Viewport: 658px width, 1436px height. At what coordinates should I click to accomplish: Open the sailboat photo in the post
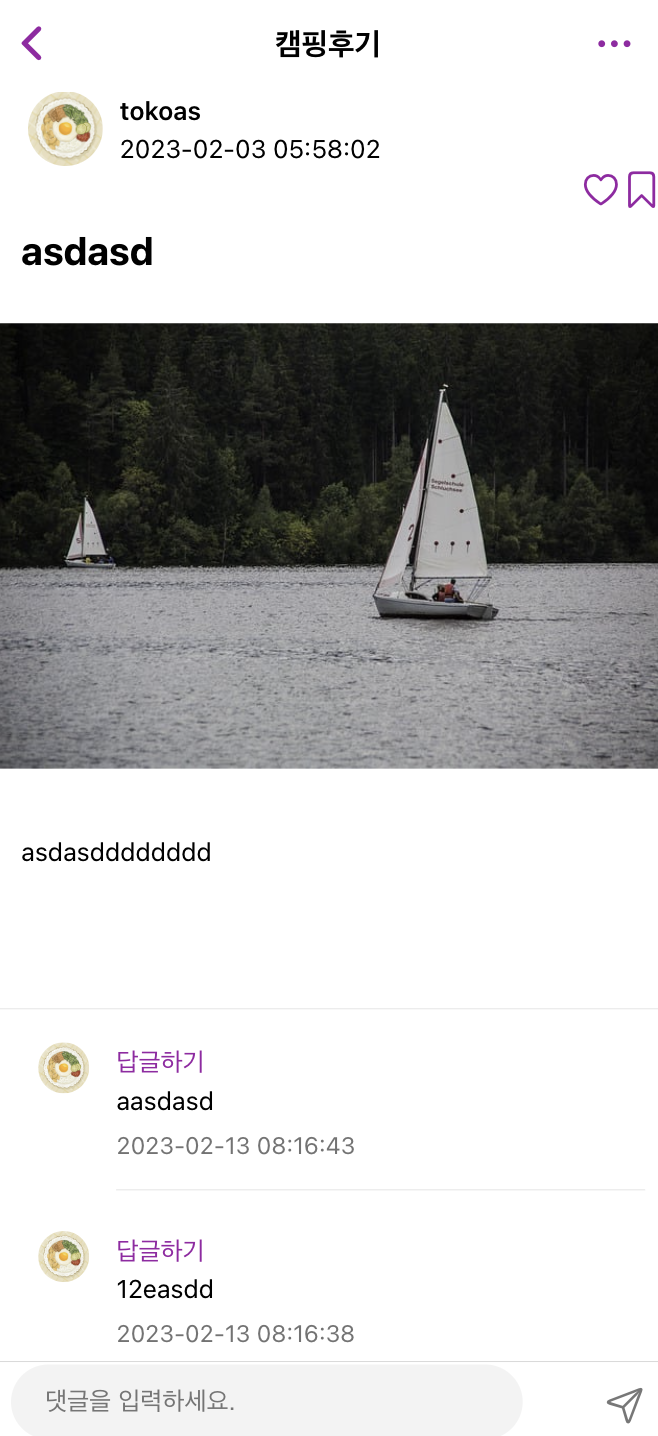tap(329, 545)
